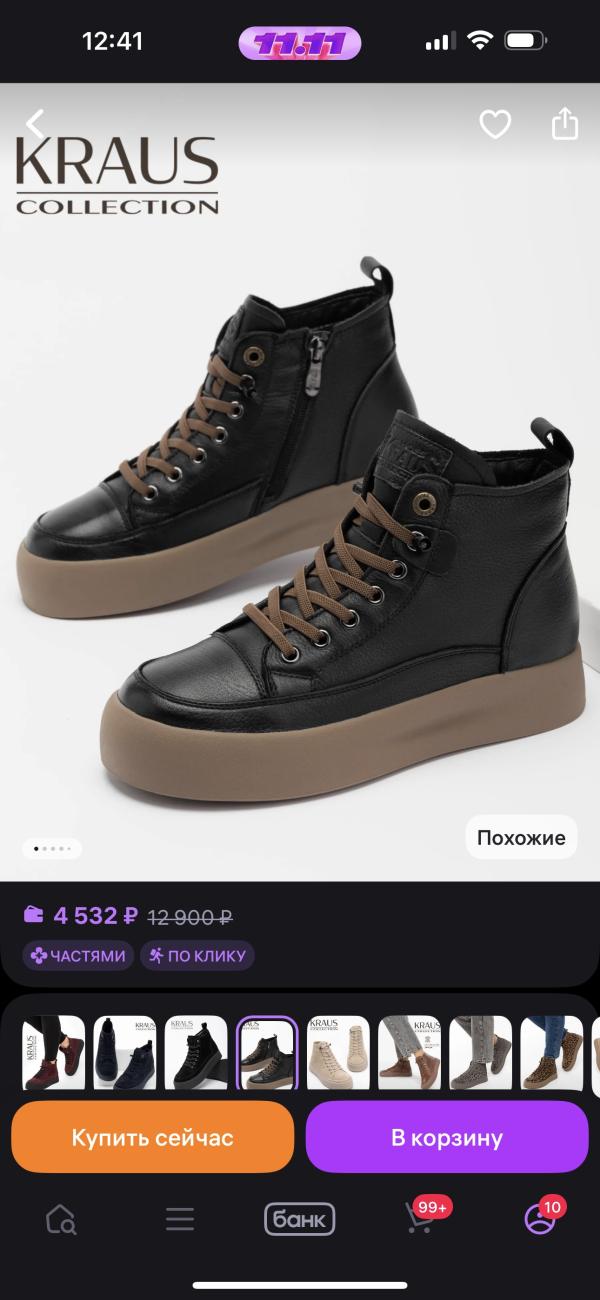Show similar items via Похожие

[x=520, y=838]
